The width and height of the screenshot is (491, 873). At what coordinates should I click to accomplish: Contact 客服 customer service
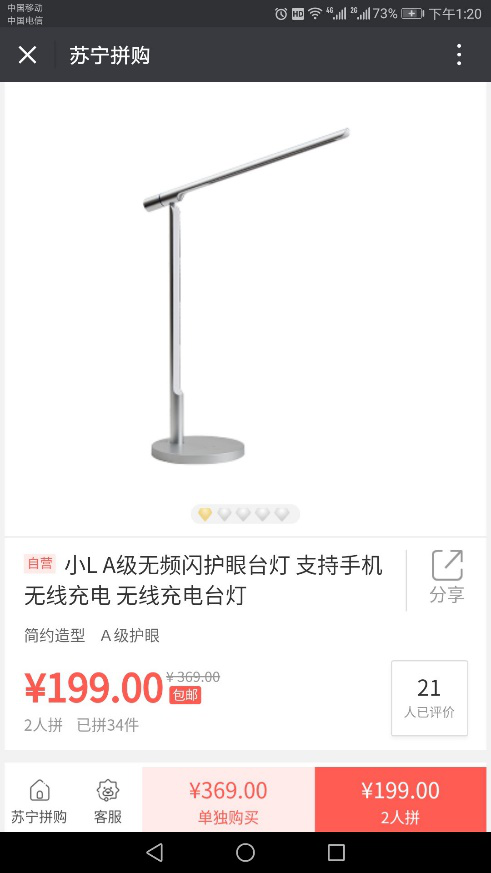click(x=107, y=801)
